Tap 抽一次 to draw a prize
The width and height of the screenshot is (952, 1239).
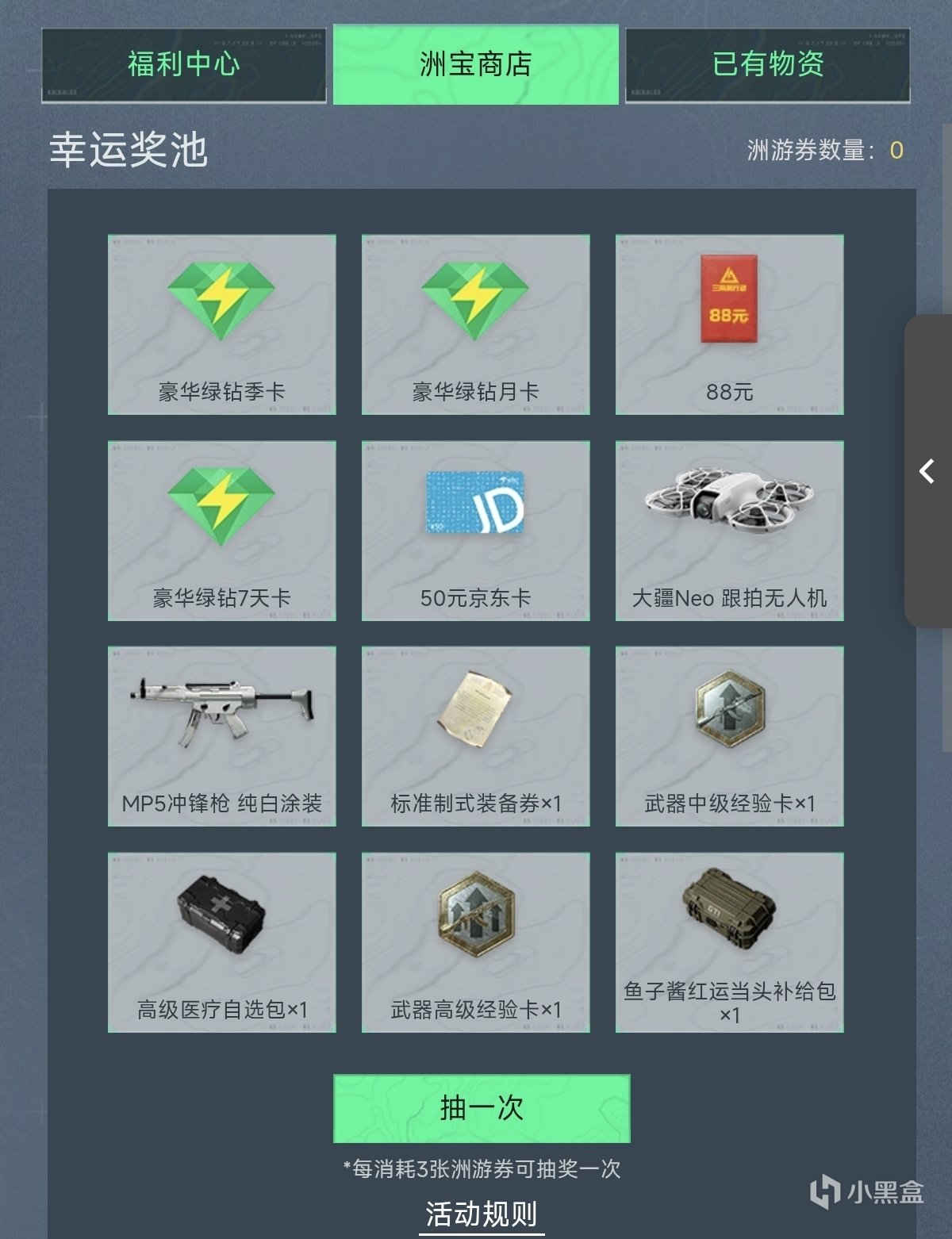tap(482, 1108)
